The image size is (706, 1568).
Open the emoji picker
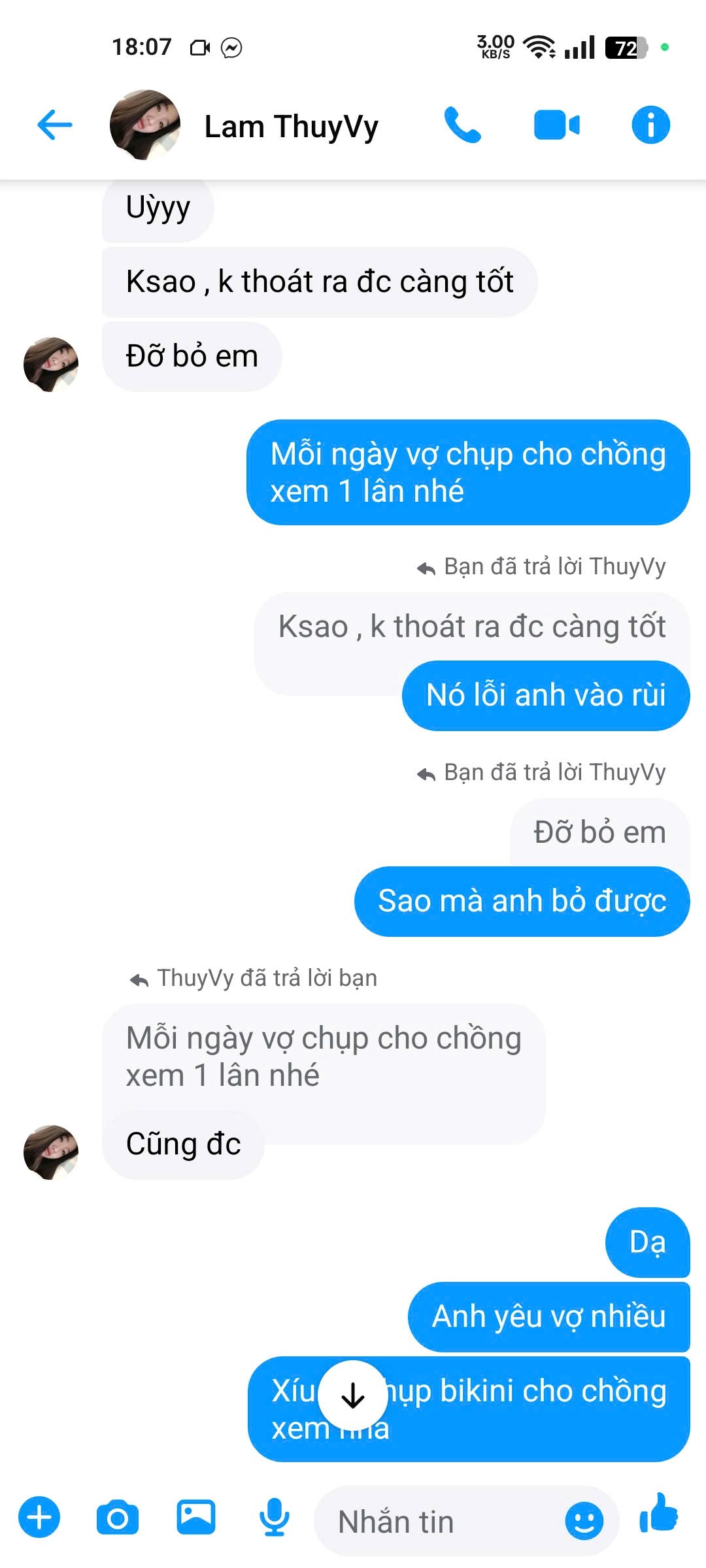(584, 1520)
